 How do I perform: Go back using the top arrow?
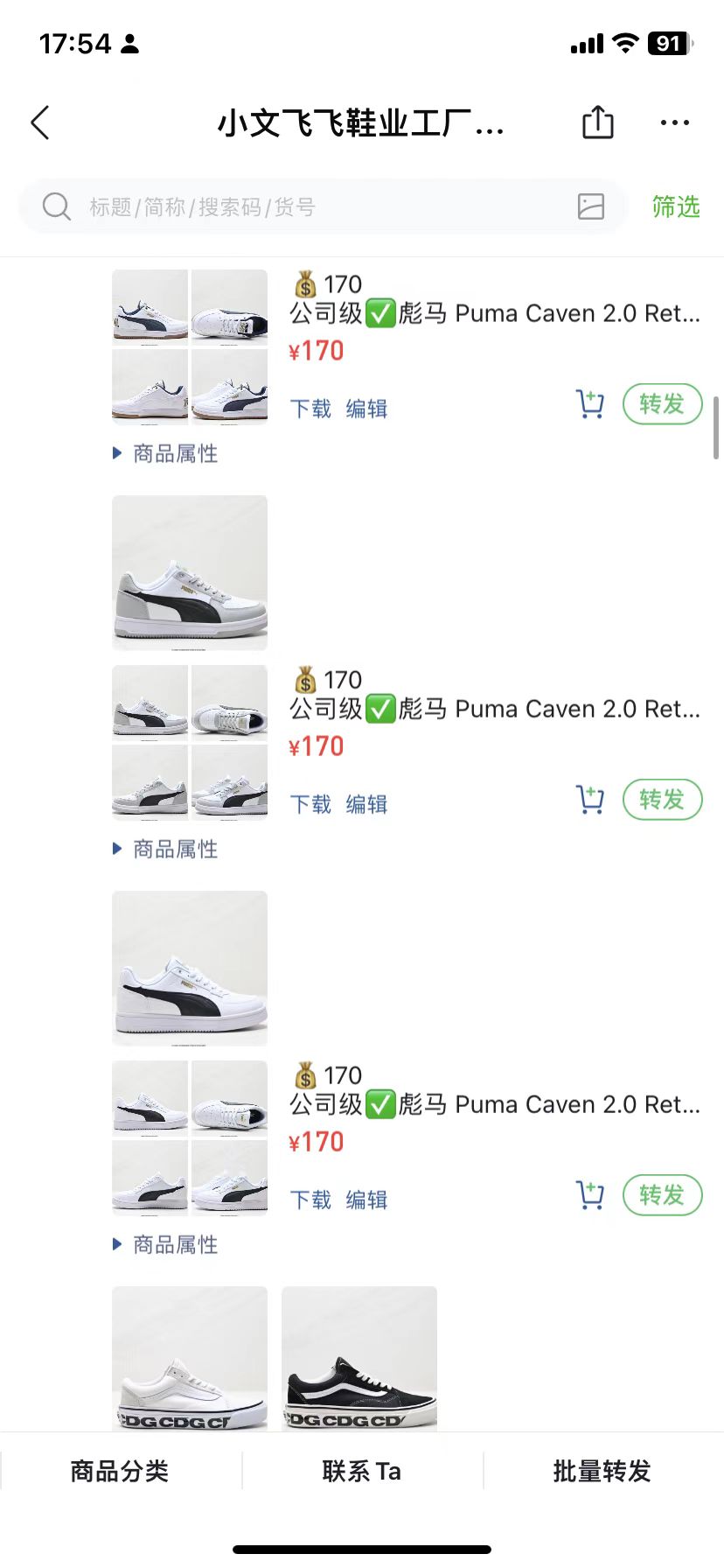[40, 123]
